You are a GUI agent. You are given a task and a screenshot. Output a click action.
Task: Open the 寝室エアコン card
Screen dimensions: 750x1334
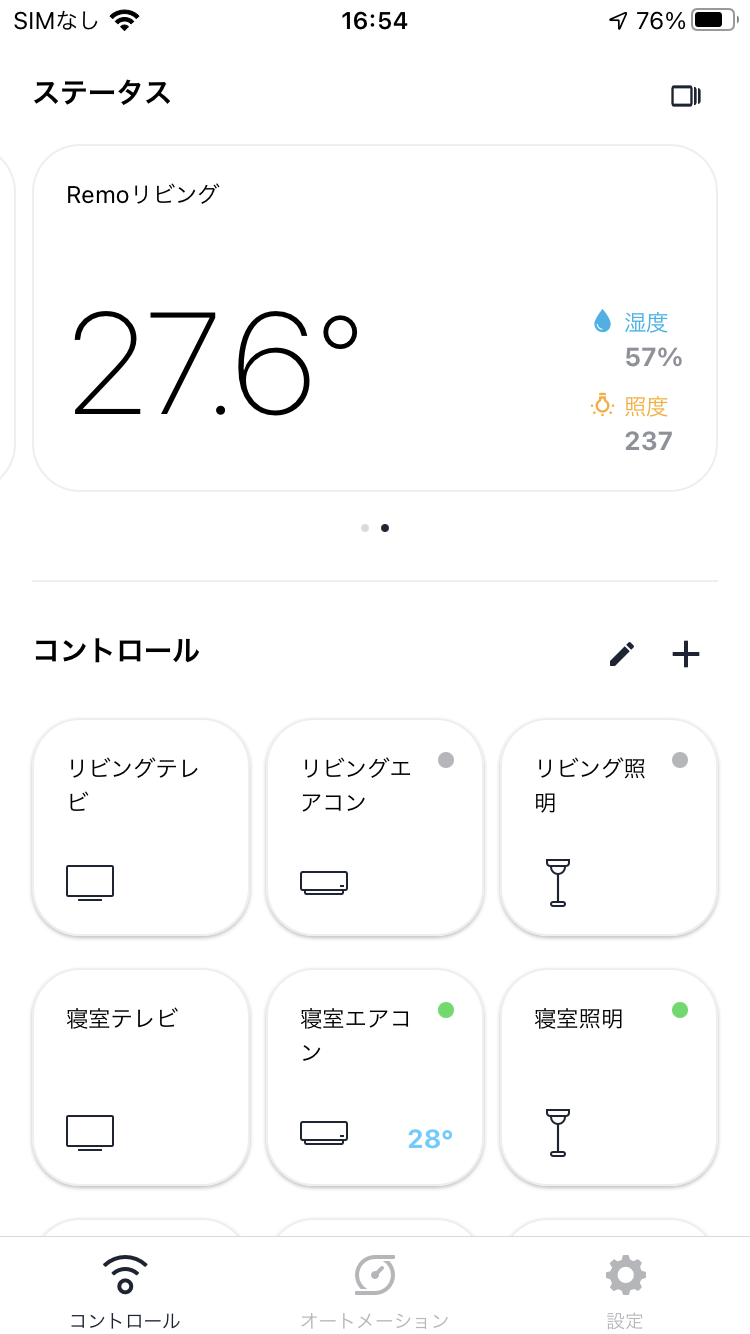(375, 1077)
